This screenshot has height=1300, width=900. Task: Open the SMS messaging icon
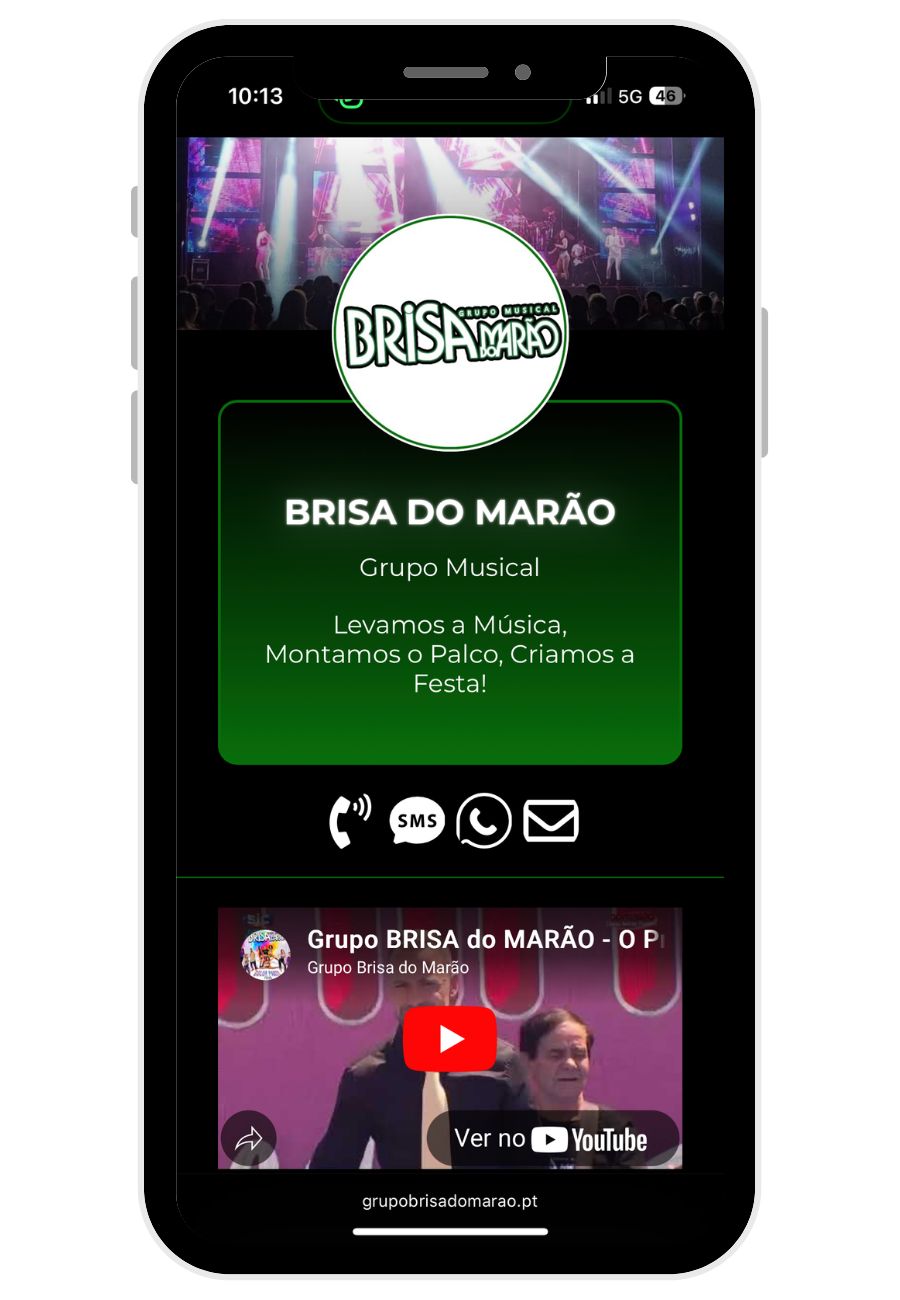(x=416, y=820)
